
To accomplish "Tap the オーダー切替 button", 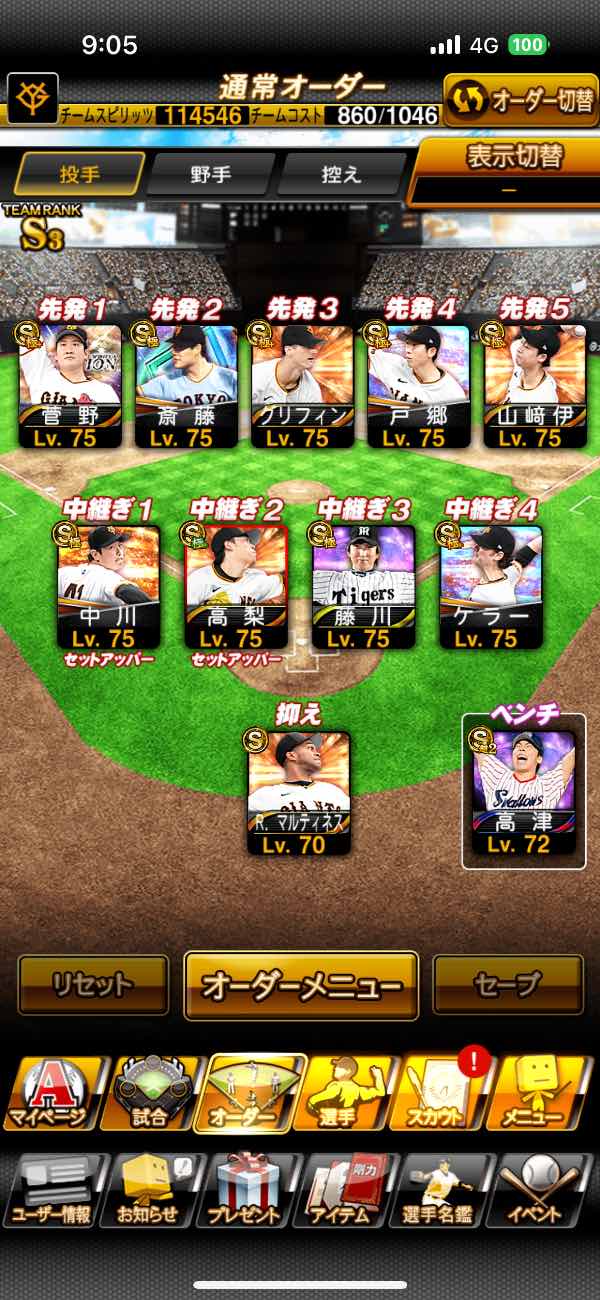I will 520,100.
